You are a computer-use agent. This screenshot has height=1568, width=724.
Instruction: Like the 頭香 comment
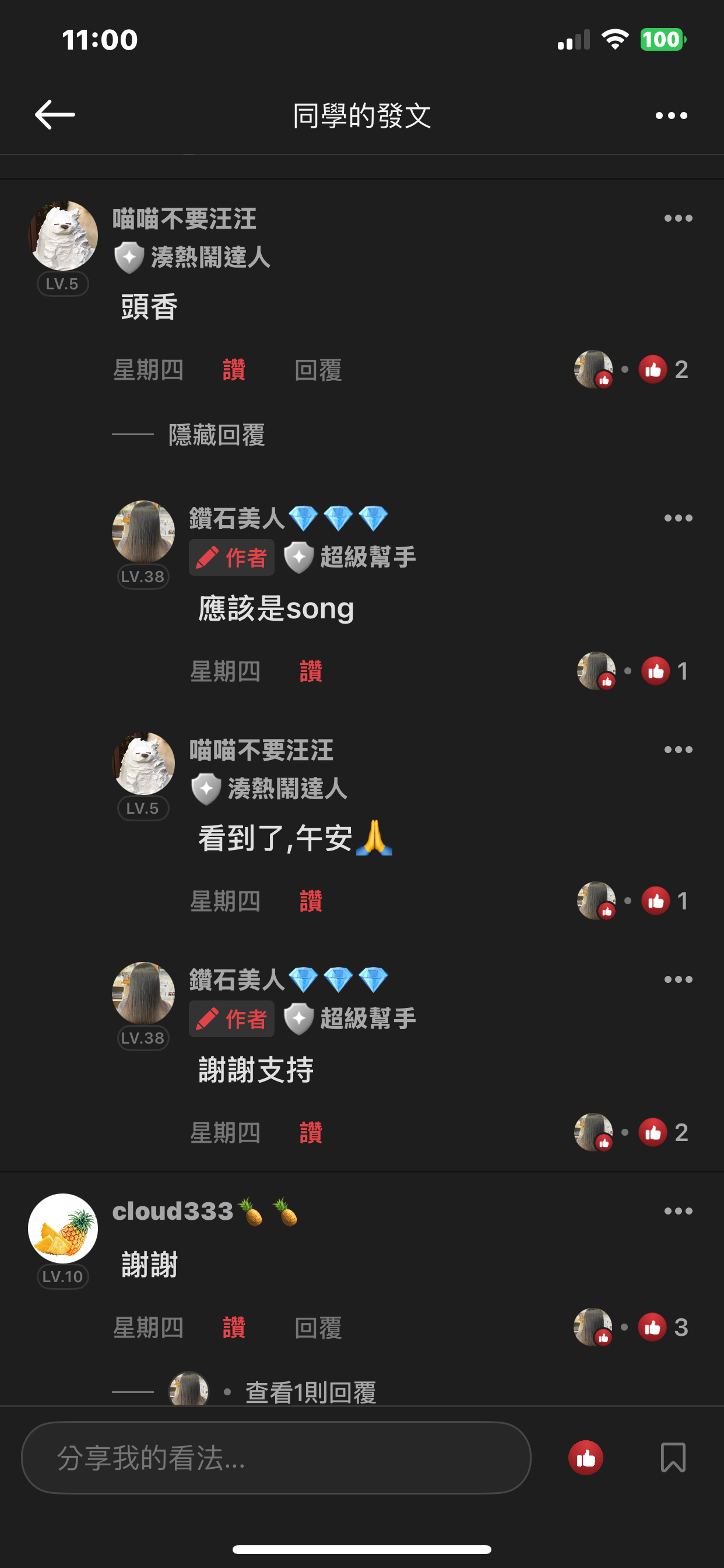tap(234, 369)
